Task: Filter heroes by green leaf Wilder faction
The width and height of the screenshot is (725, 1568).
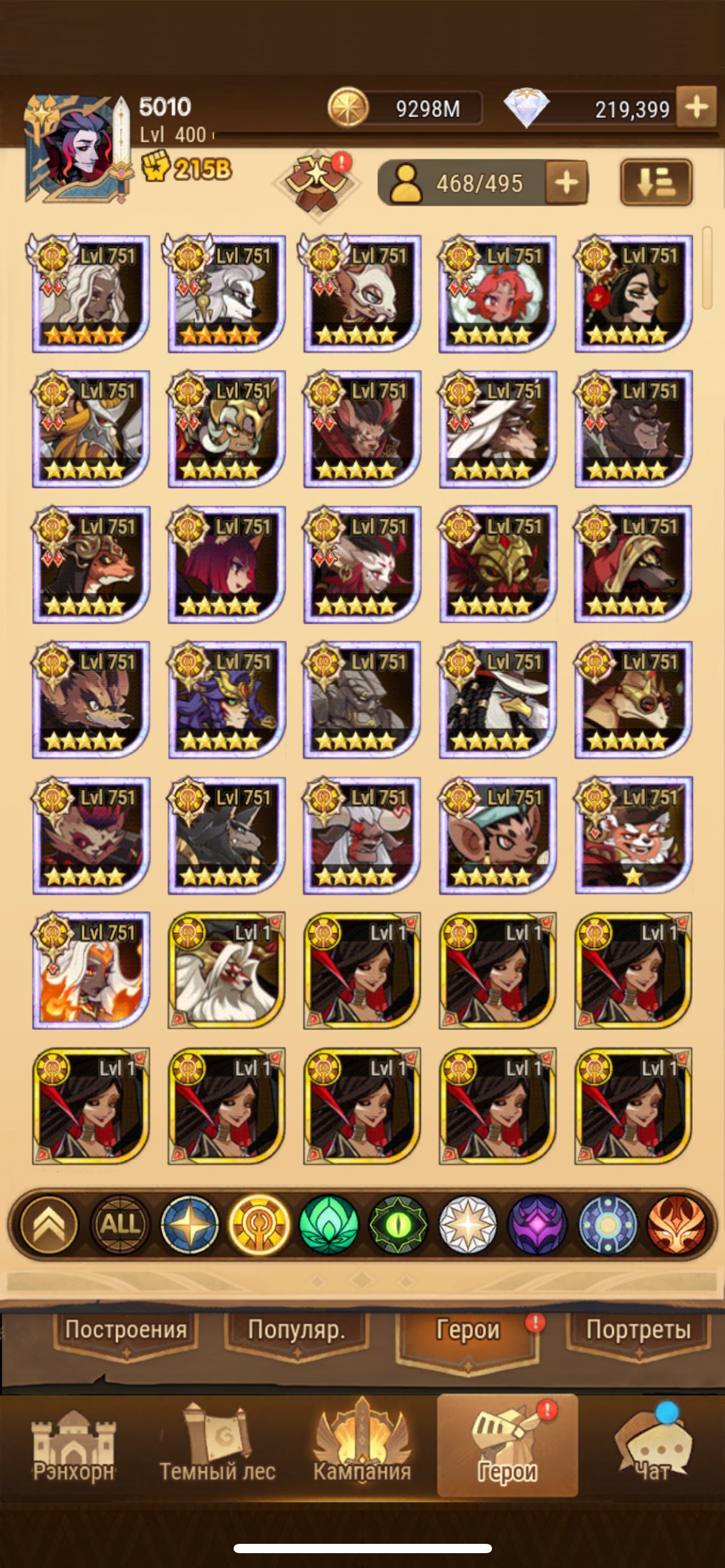Action: pos(328,1224)
